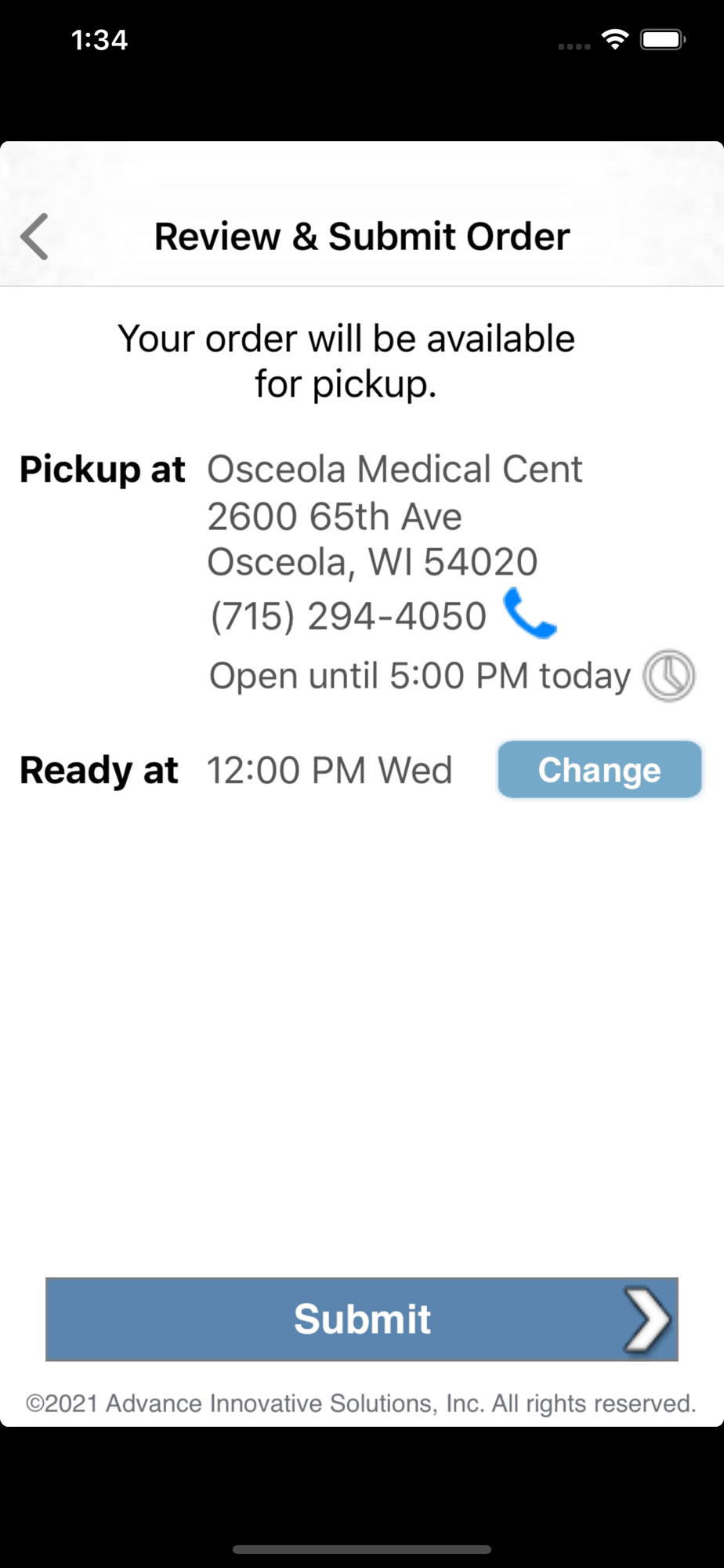724x1568 pixels.
Task: Go back from Review & Submit Order
Action: click(x=34, y=237)
